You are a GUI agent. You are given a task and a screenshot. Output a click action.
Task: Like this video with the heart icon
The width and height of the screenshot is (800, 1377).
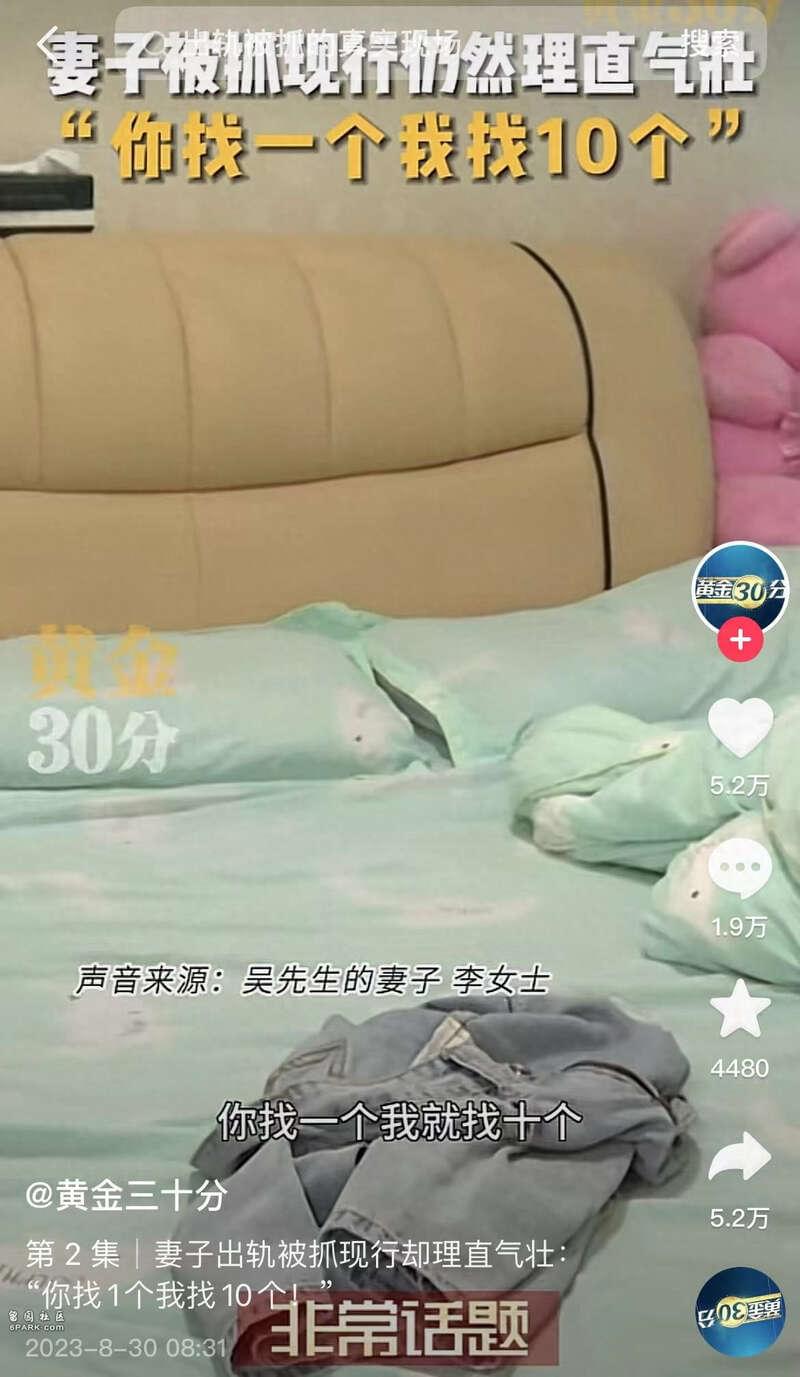[x=740, y=727]
